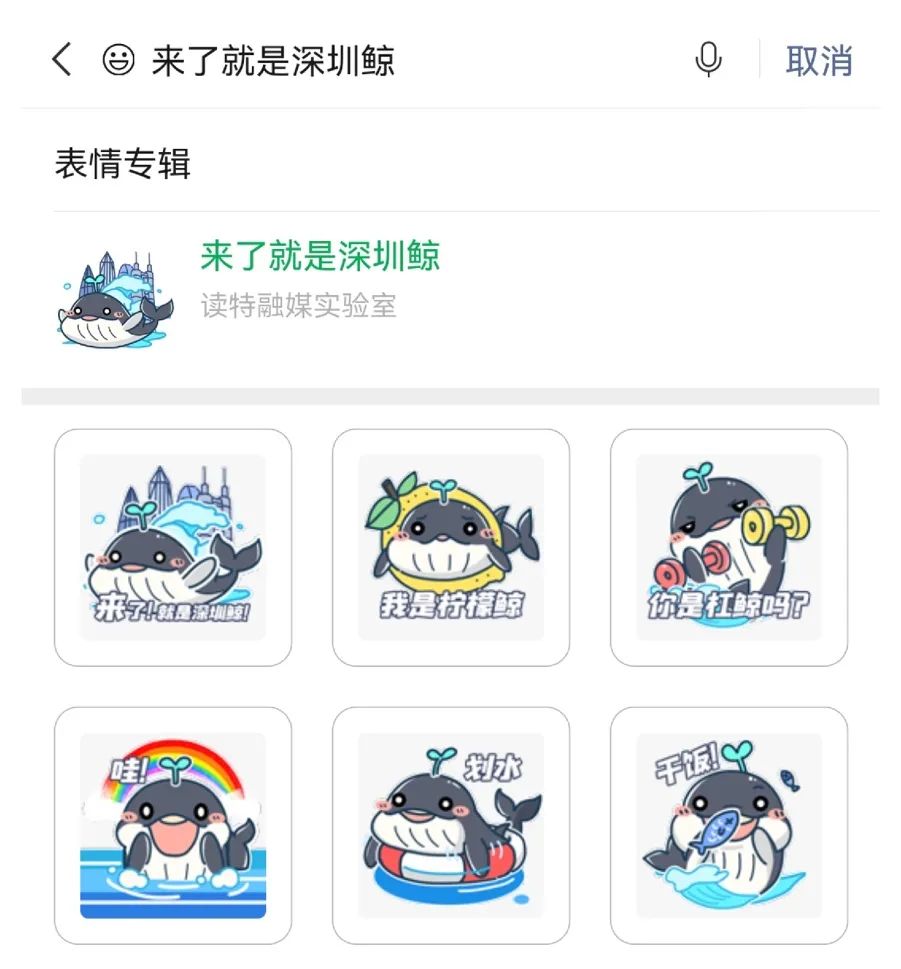Choose the 你是杠鲸吗 sticker

tap(729, 547)
